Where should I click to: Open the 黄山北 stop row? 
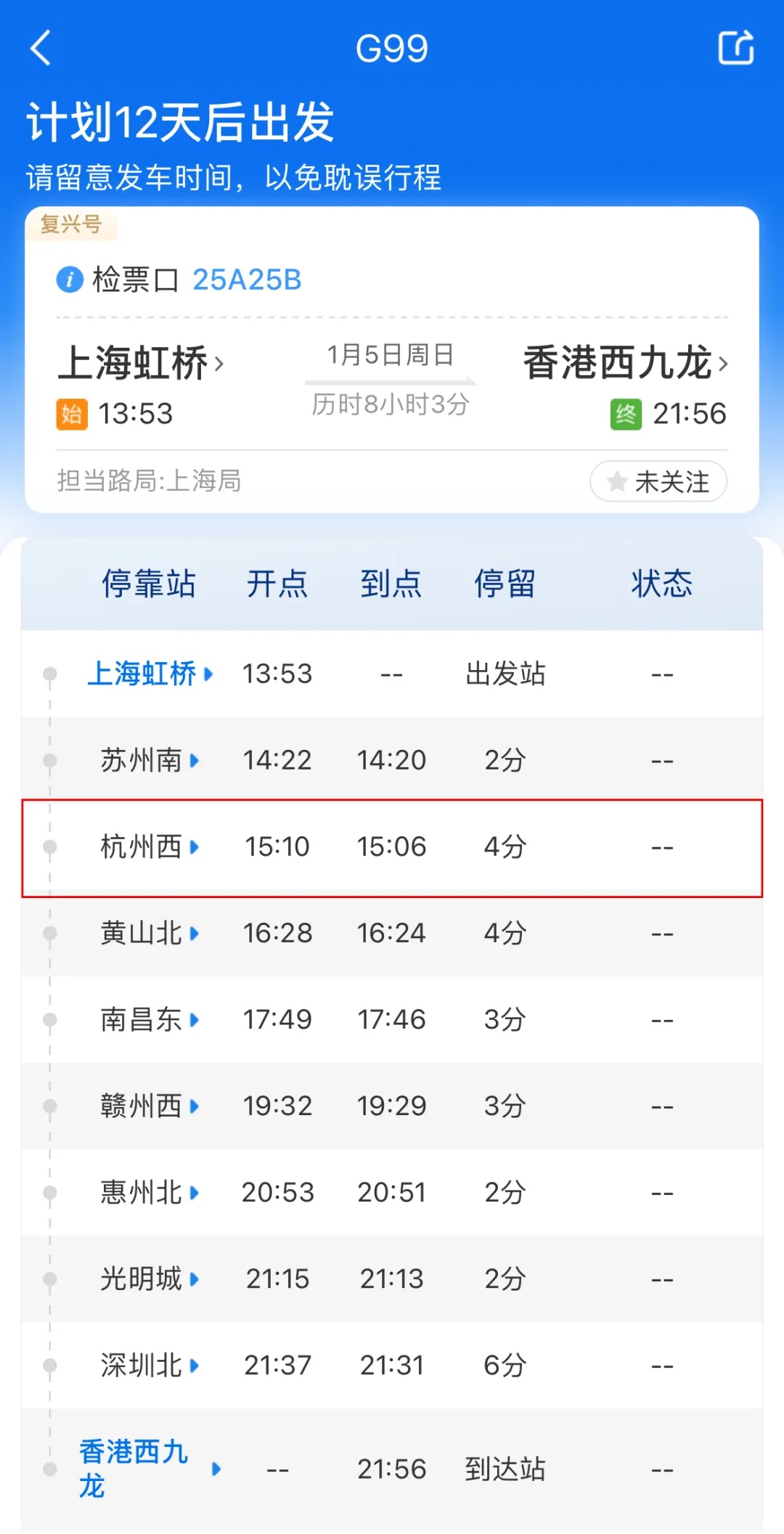(x=392, y=933)
